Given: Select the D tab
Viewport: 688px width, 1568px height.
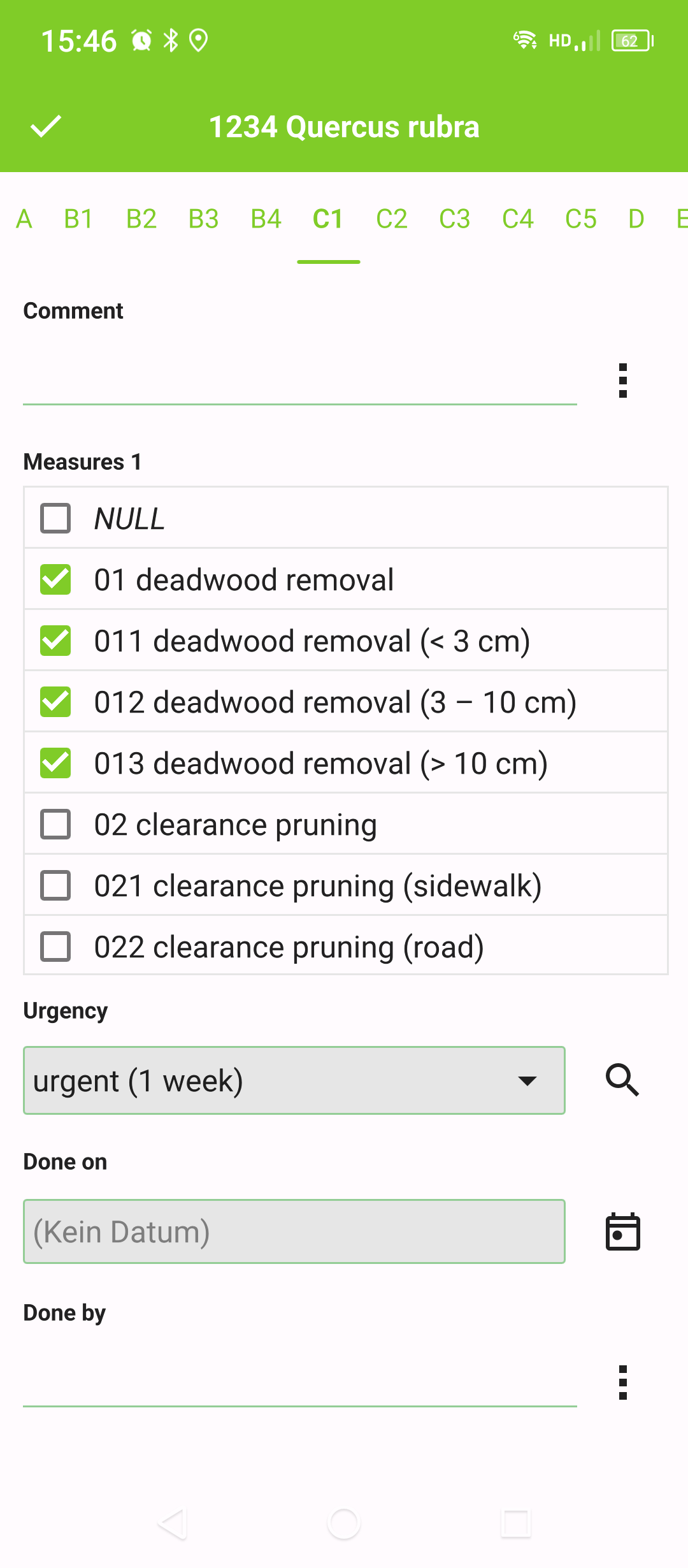Looking at the screenshot, I should pos(636,219).
